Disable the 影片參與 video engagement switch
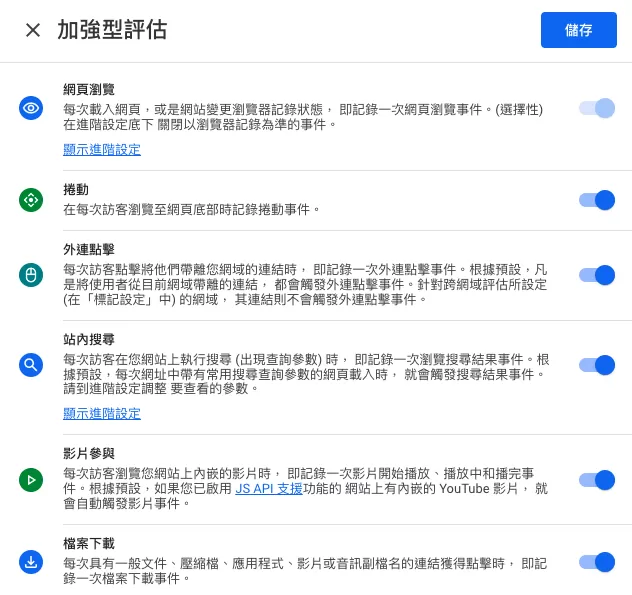The width and height of the screenshot is (632, 595). (x=597, y=480)
